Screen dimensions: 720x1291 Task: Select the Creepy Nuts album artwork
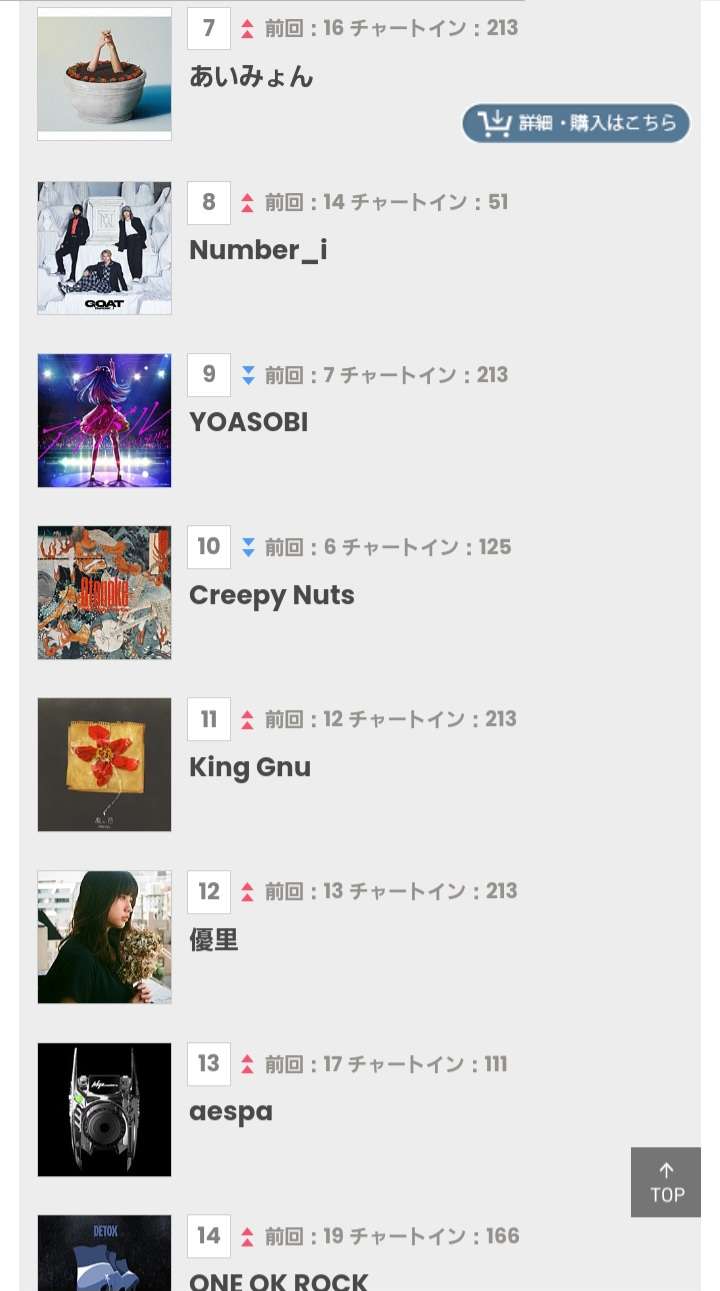click(x=104, y=593)
